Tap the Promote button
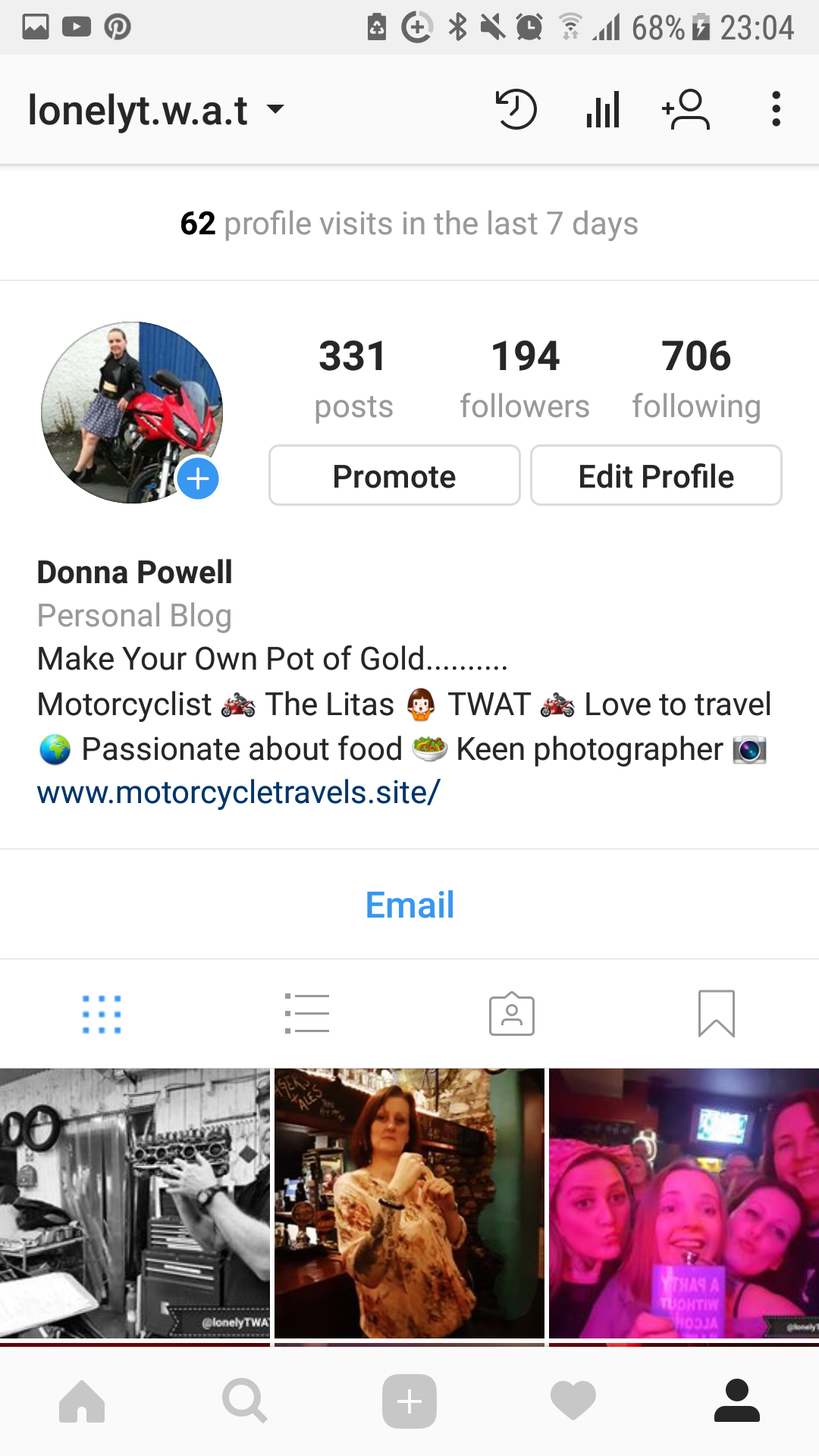The height and width of the screenshot is (1456, 819). pyautogui.click(x=394, y=476)
